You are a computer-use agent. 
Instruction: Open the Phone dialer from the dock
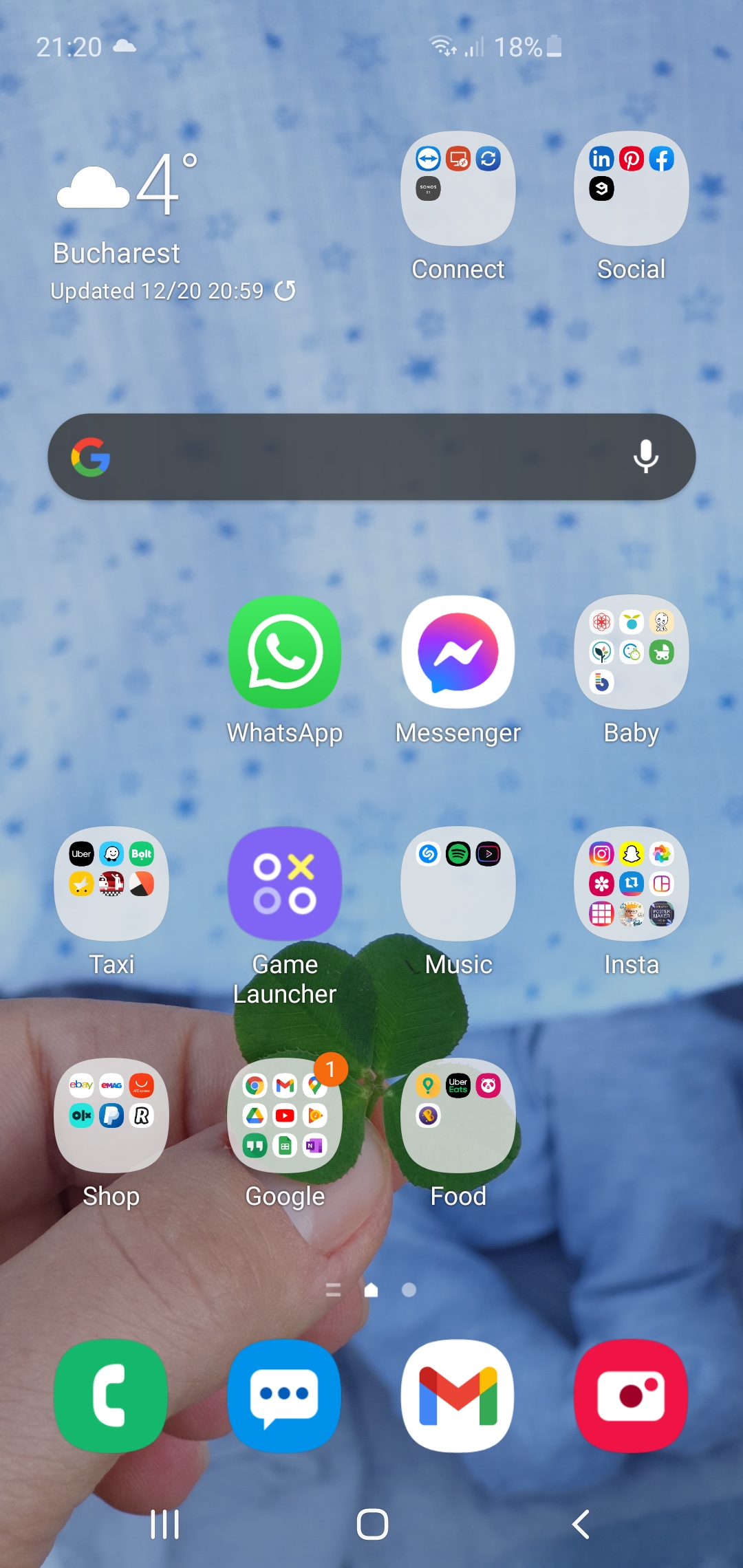[x=111, y=1395]
